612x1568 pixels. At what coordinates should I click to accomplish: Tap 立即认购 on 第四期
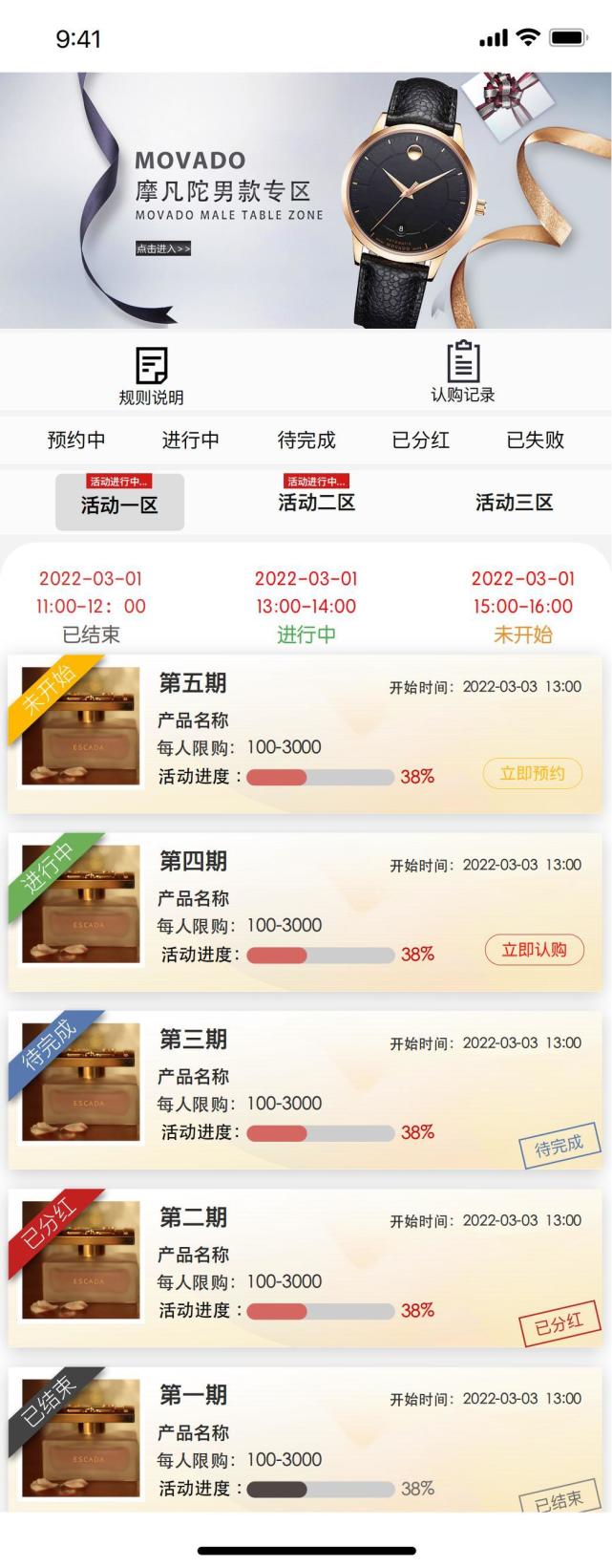pyautogui.click(x=535, y=950)
